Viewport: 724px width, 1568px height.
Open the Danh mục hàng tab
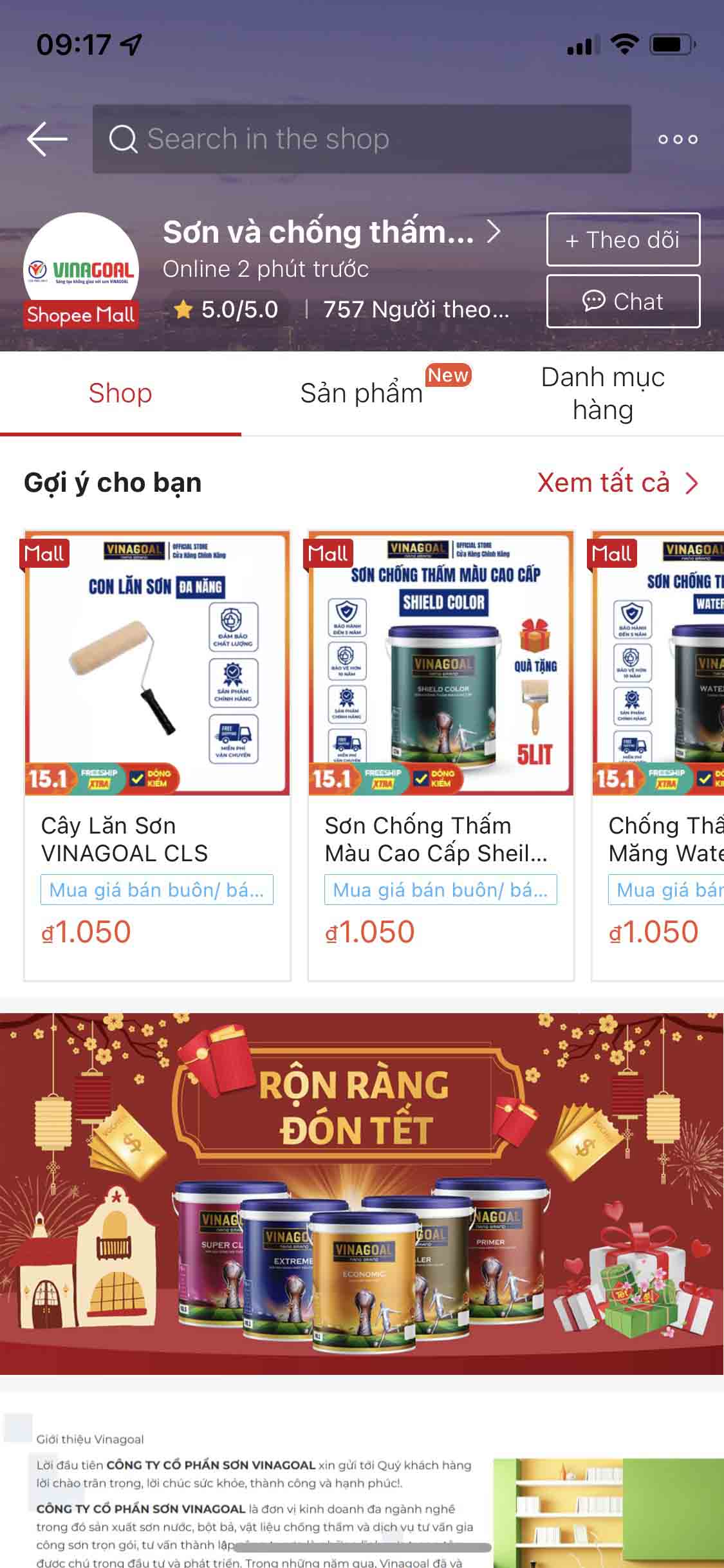tap(602, 393)
